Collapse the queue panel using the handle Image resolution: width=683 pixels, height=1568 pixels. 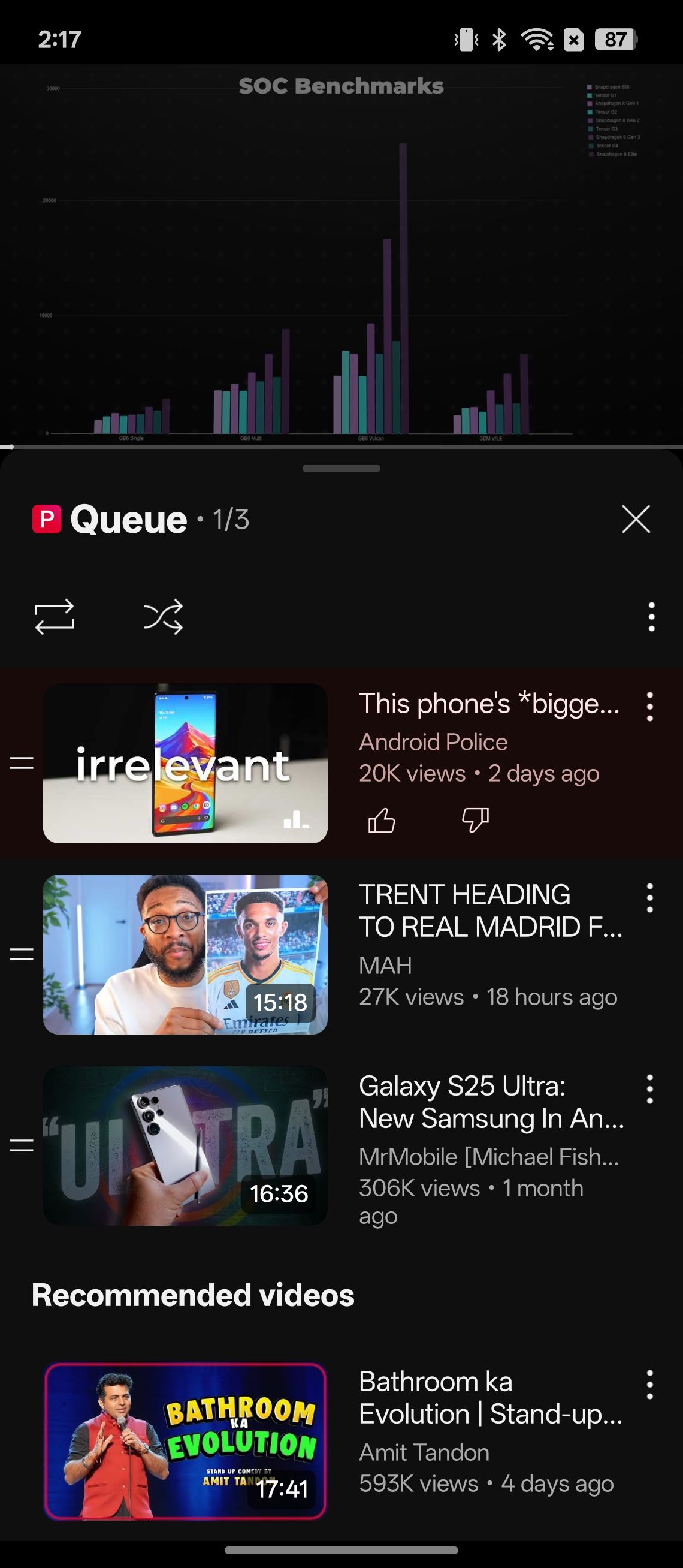pos(341,468)
